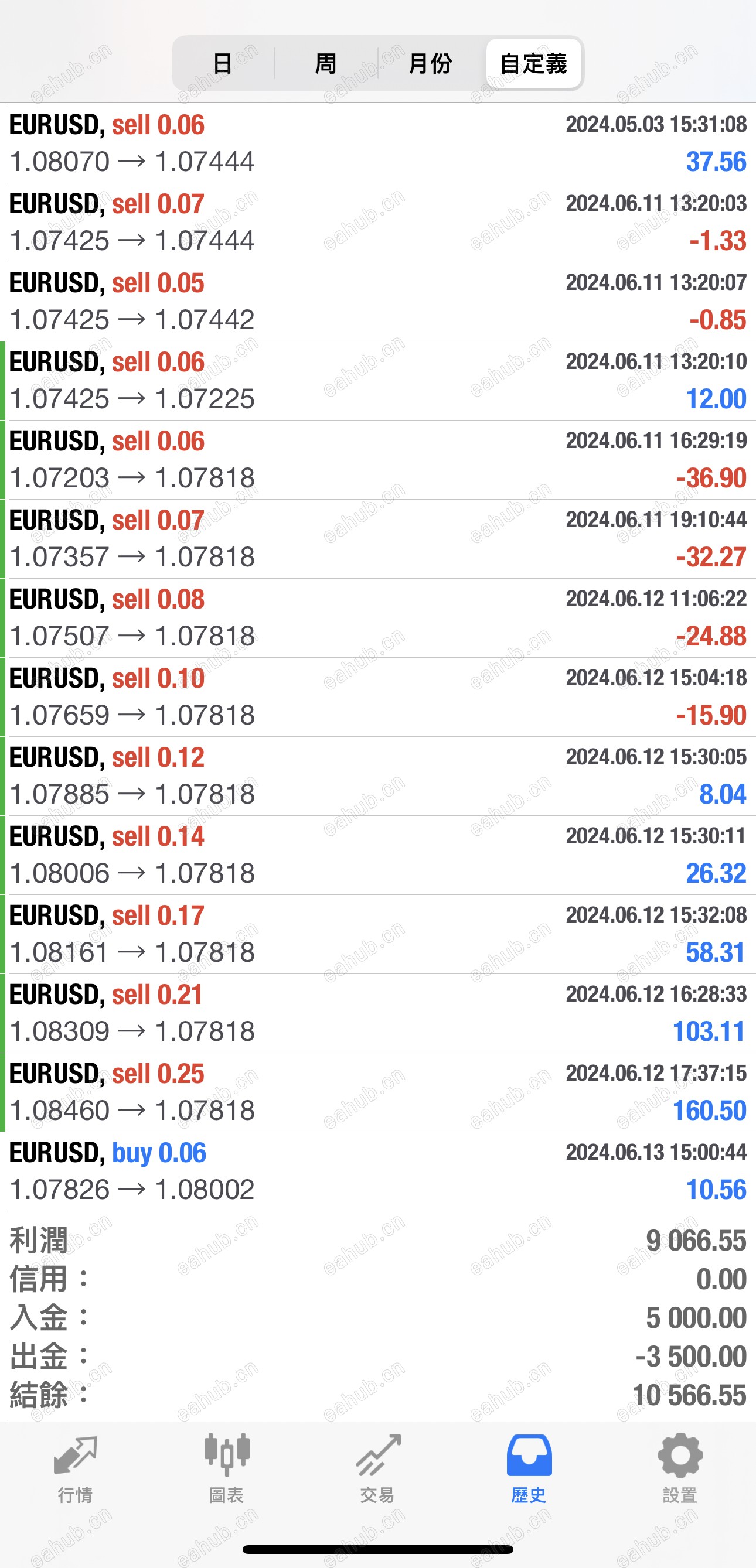Expand the EURUSD sell 0.08 trade with -24.88
Image resolution: width=756 pixels, height=1568 pixels.
click(x=377, y=618)
